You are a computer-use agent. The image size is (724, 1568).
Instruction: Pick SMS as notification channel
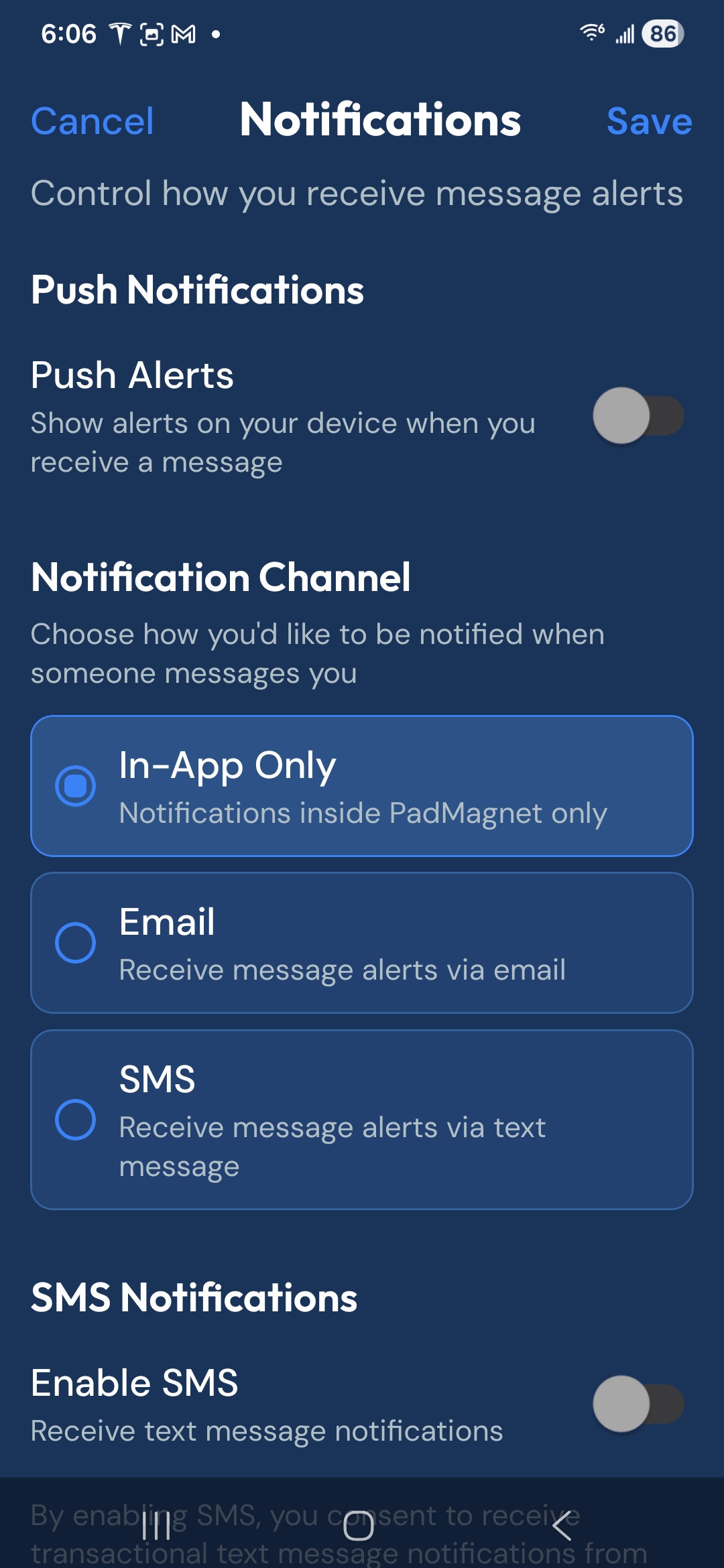pyautogui.click(x=362, y=1120)
